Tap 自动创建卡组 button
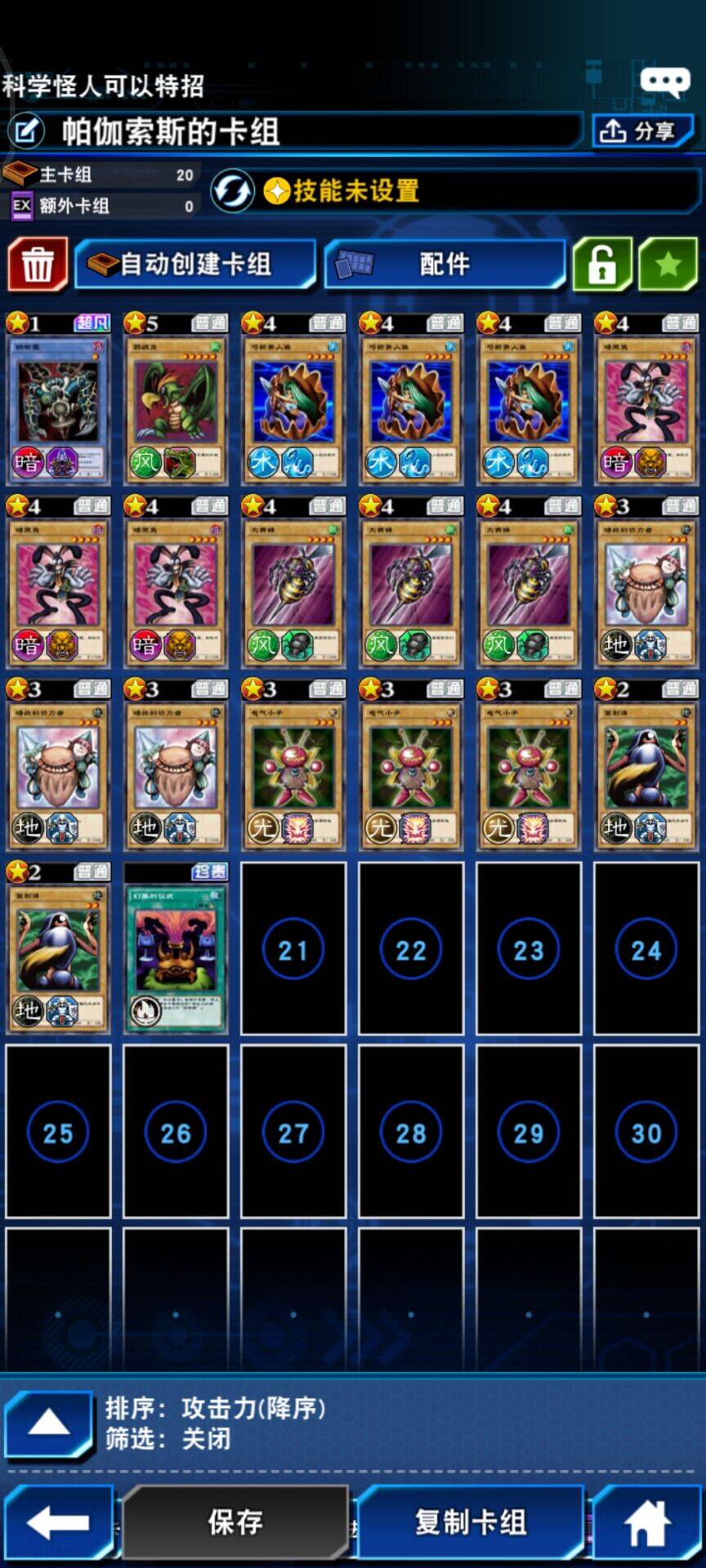The width and height of the screenshot is (706, 1568). coord(194,264)
